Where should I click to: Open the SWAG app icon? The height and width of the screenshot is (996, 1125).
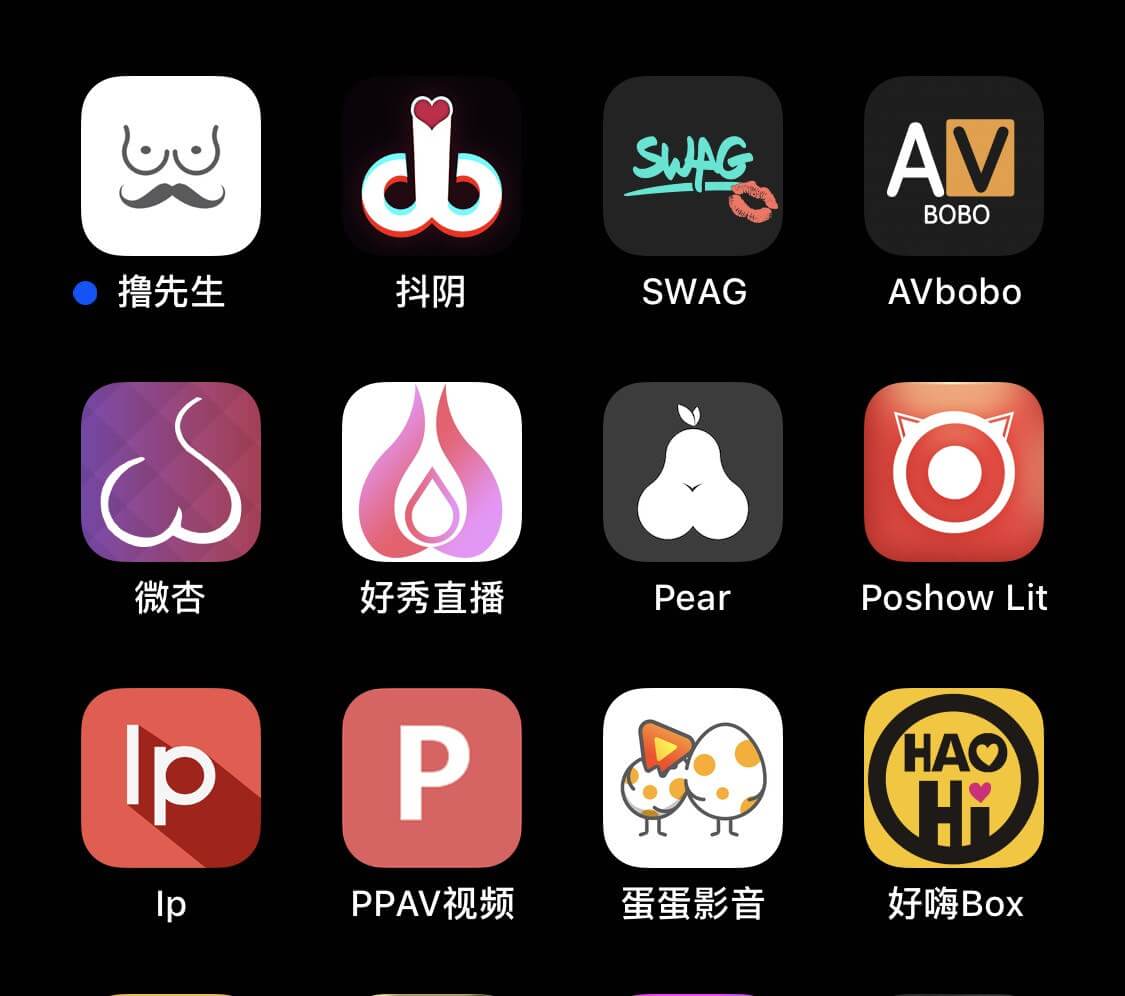pos(692,166)
